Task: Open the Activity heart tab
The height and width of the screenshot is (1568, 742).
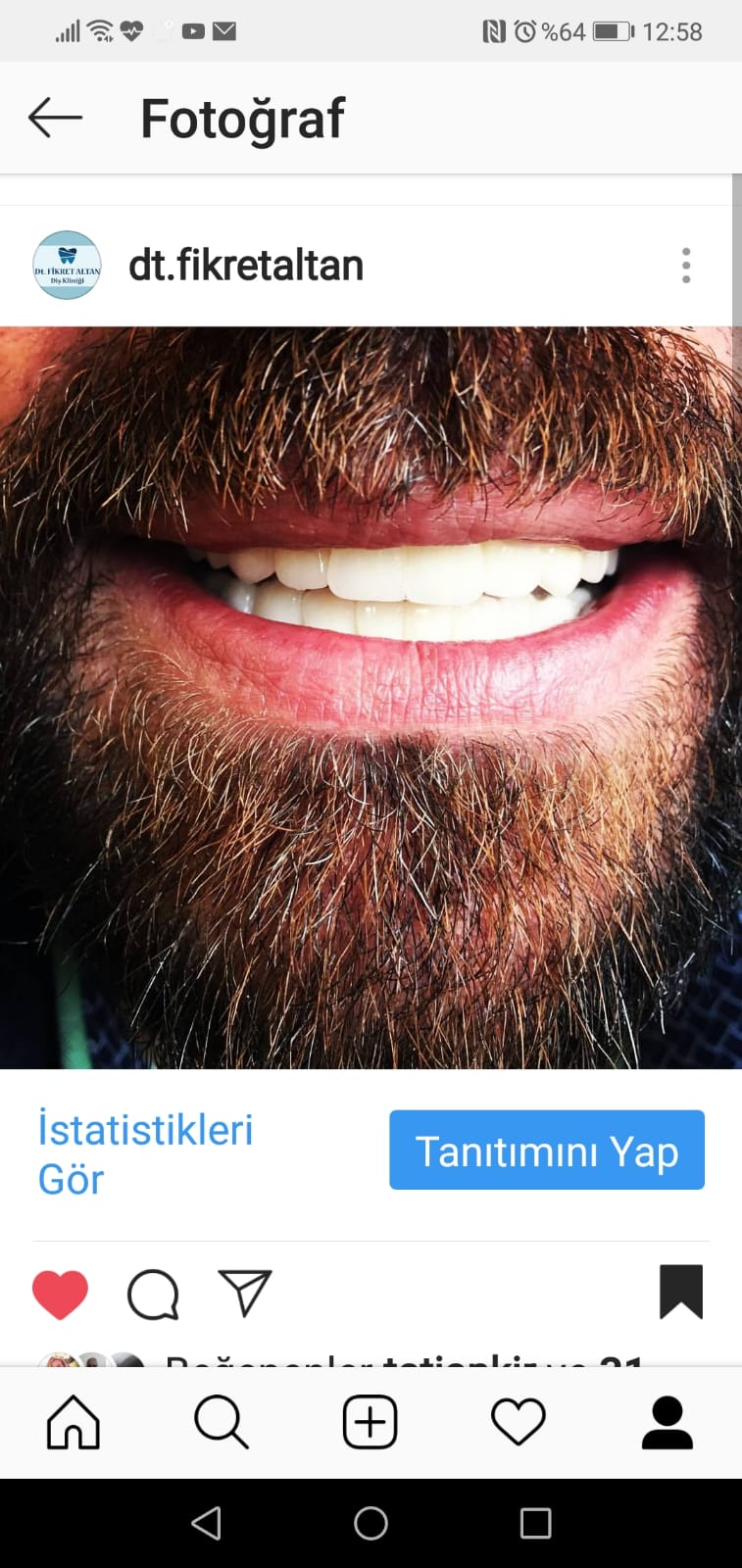Action: click(518, 1422)
